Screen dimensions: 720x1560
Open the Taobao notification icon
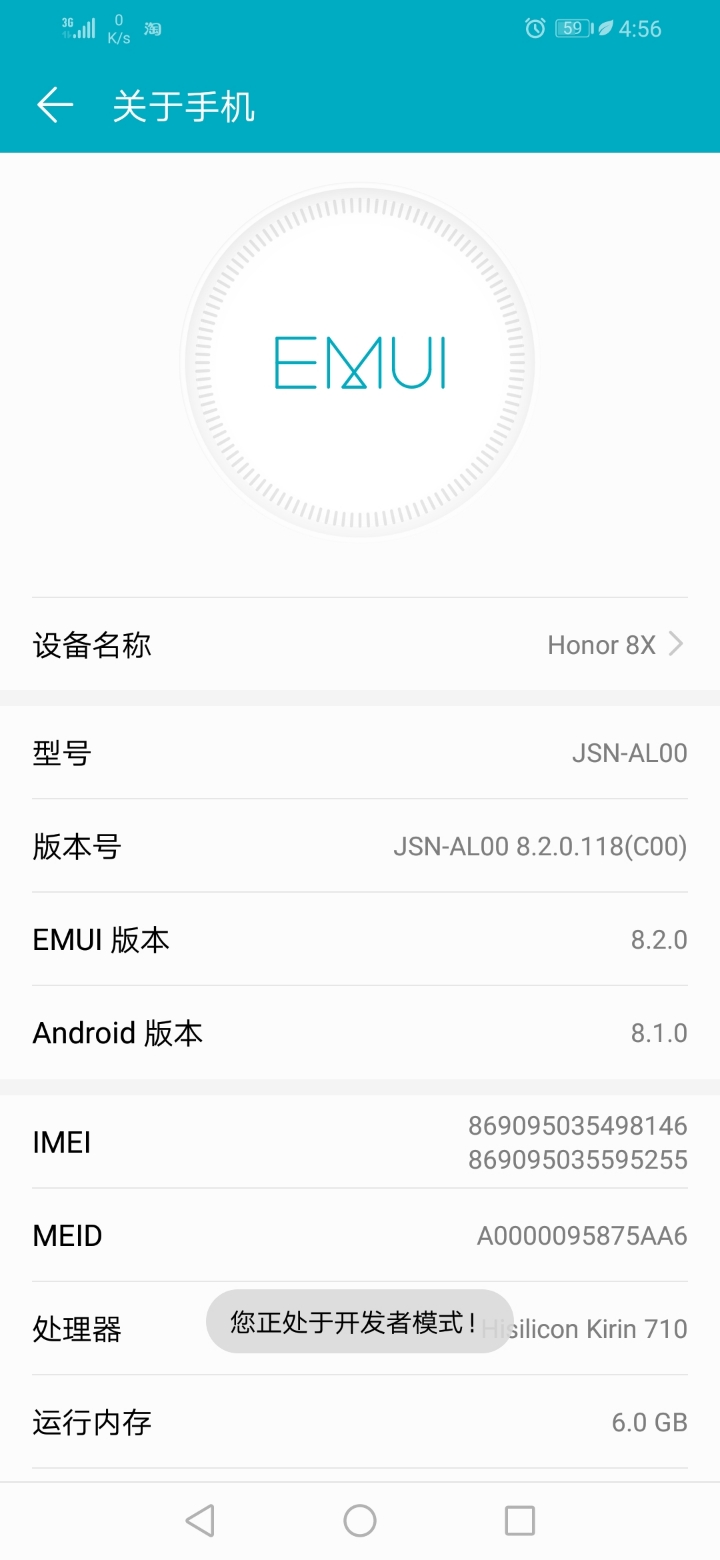click(x=151, y=28)
